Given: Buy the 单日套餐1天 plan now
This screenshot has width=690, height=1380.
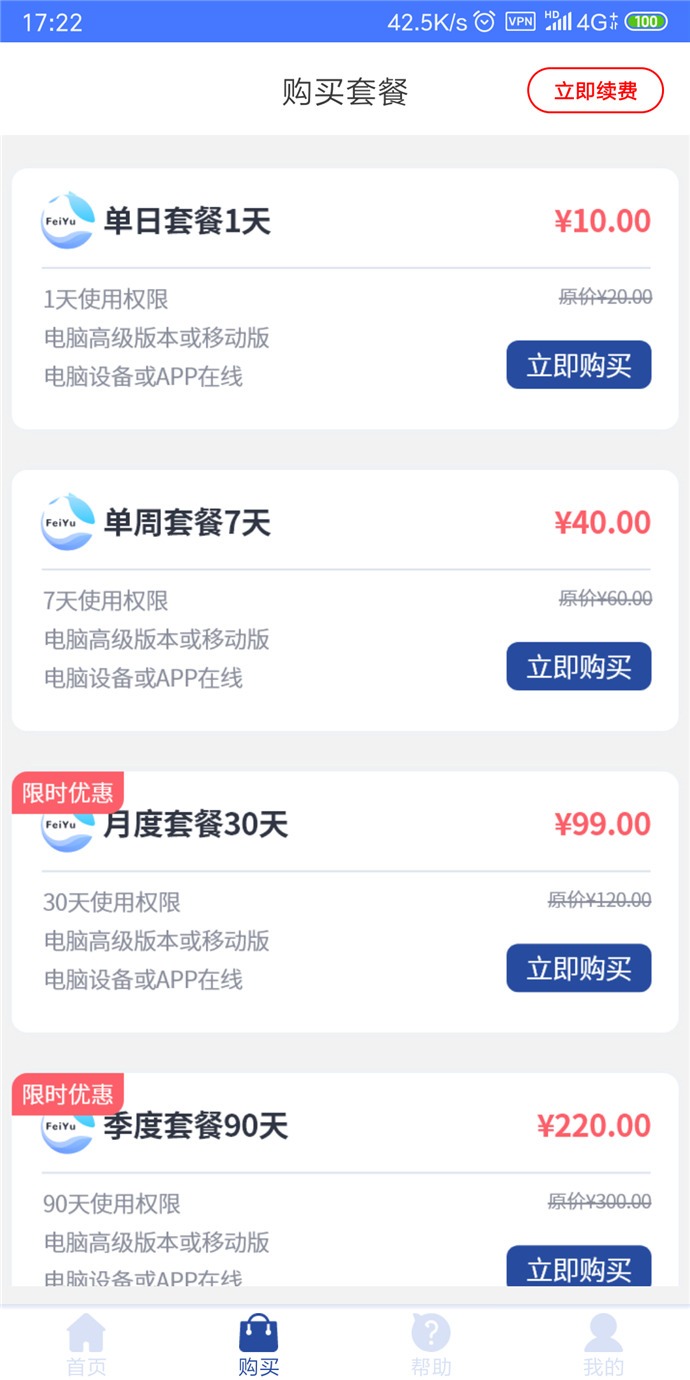Looking at the screenshot, I should [x=578, y=365].
